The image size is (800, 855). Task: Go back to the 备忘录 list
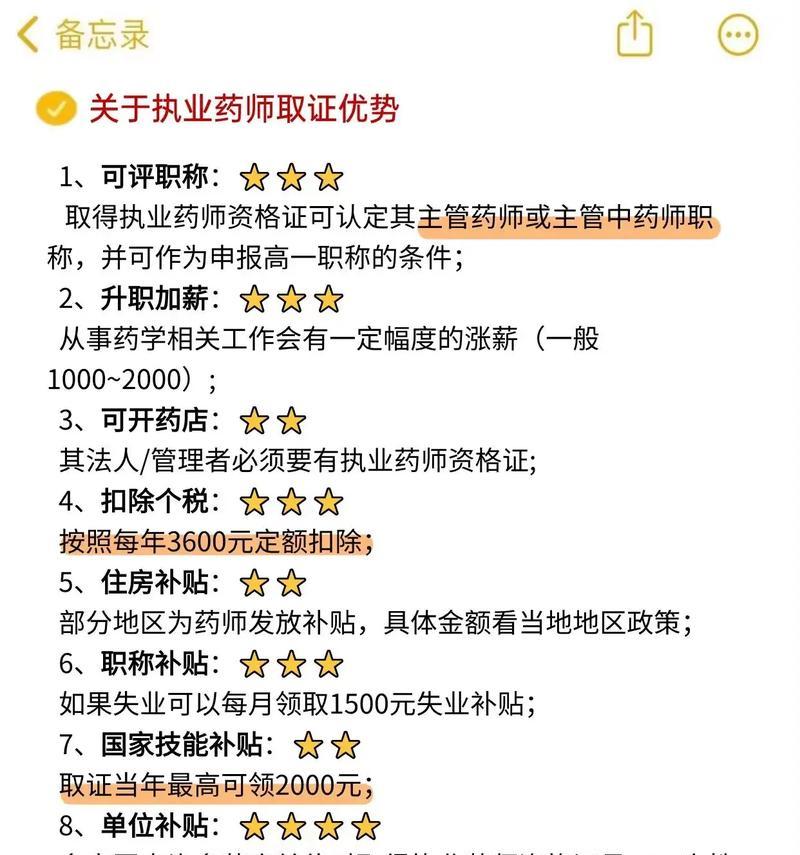tap(82, 34)
